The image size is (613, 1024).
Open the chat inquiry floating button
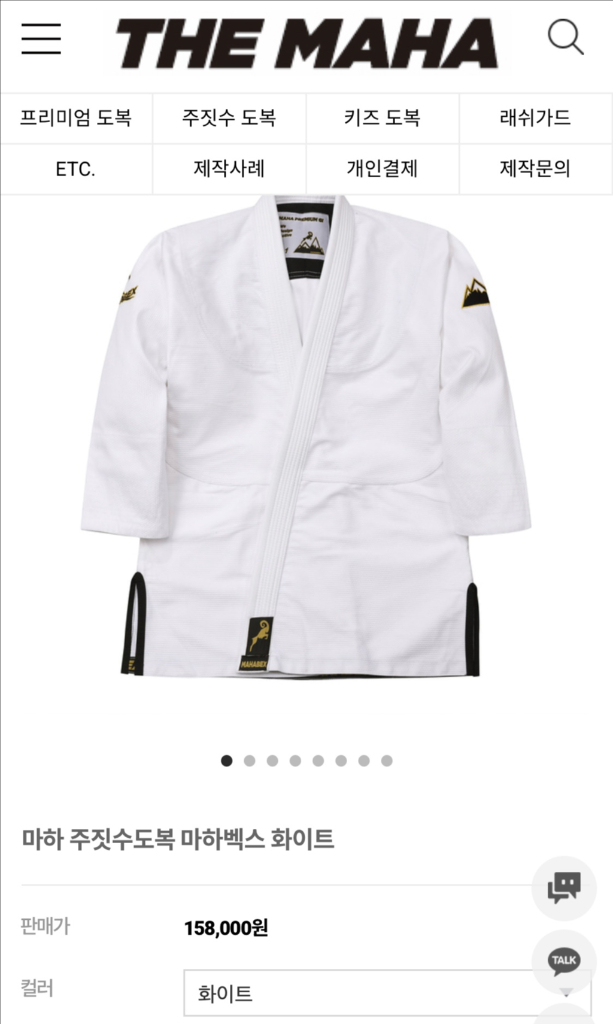coord(564,888)
